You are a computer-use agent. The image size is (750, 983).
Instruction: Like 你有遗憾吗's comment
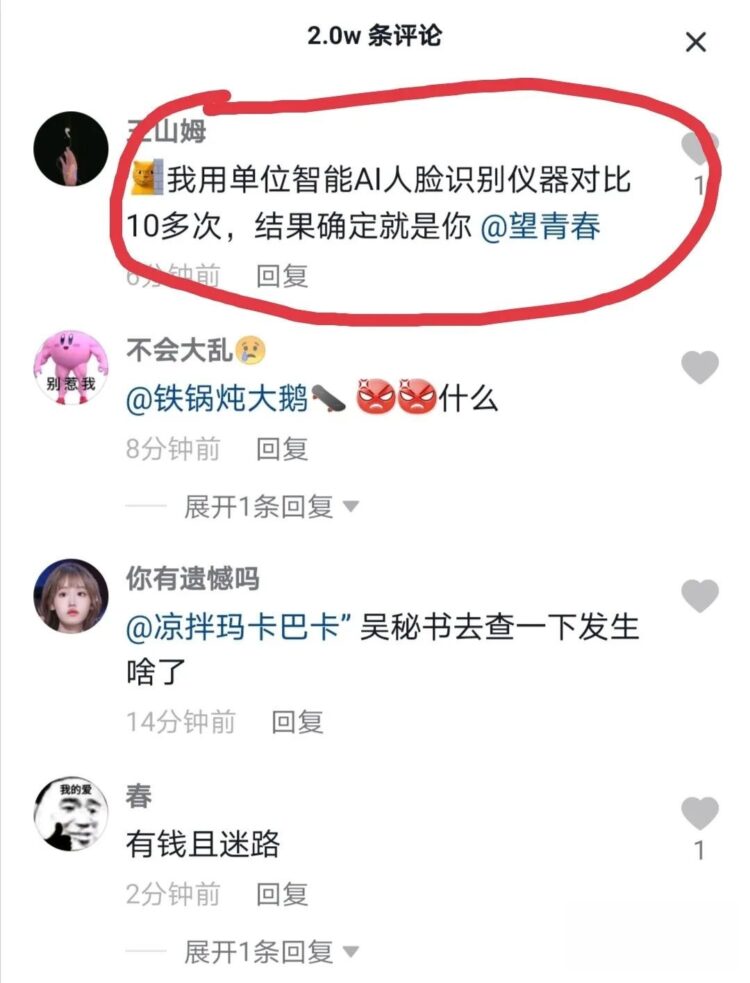pyautogui.click(x=700, y=597)
